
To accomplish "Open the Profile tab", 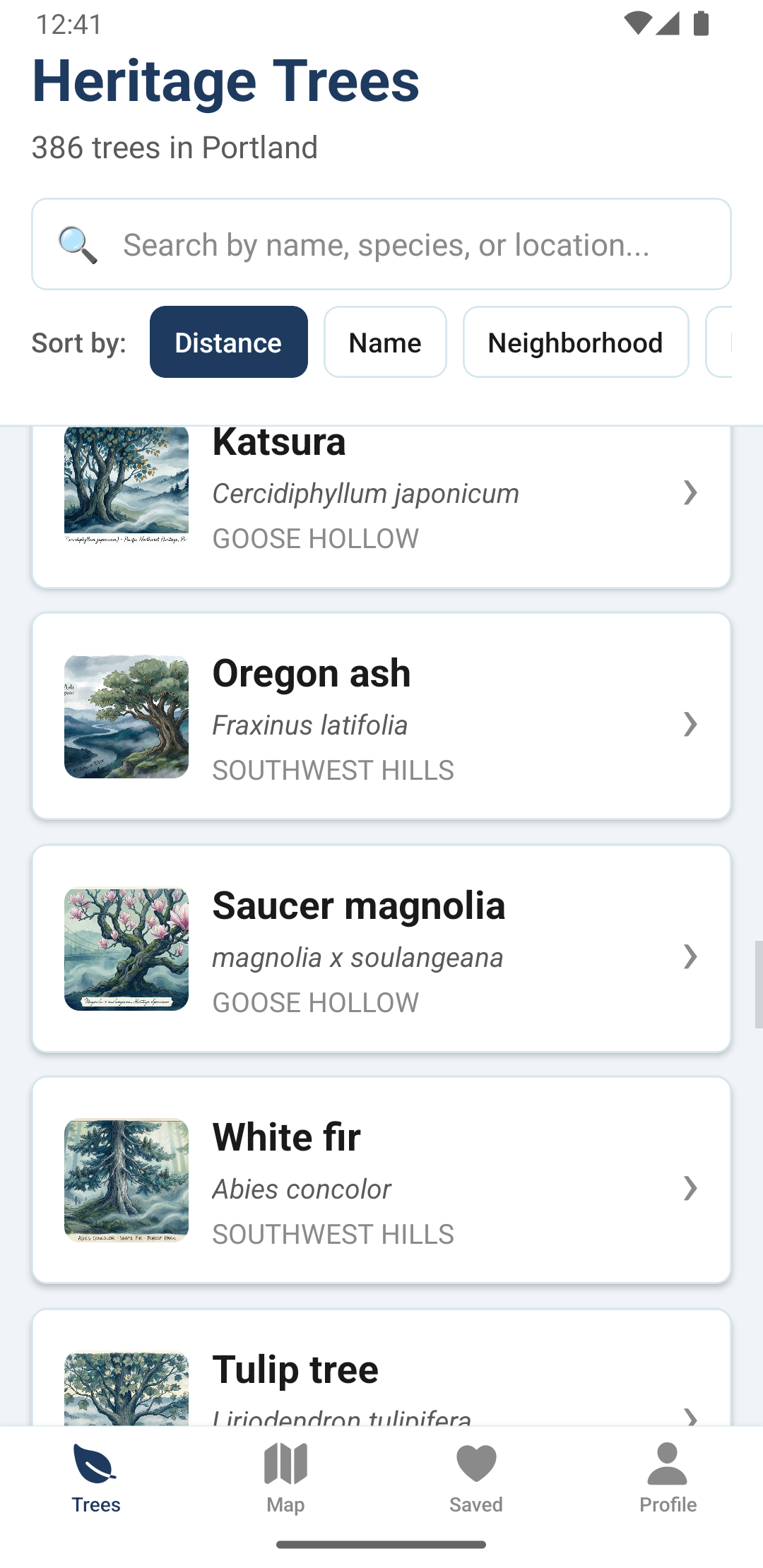I will tap(668, 1476).
